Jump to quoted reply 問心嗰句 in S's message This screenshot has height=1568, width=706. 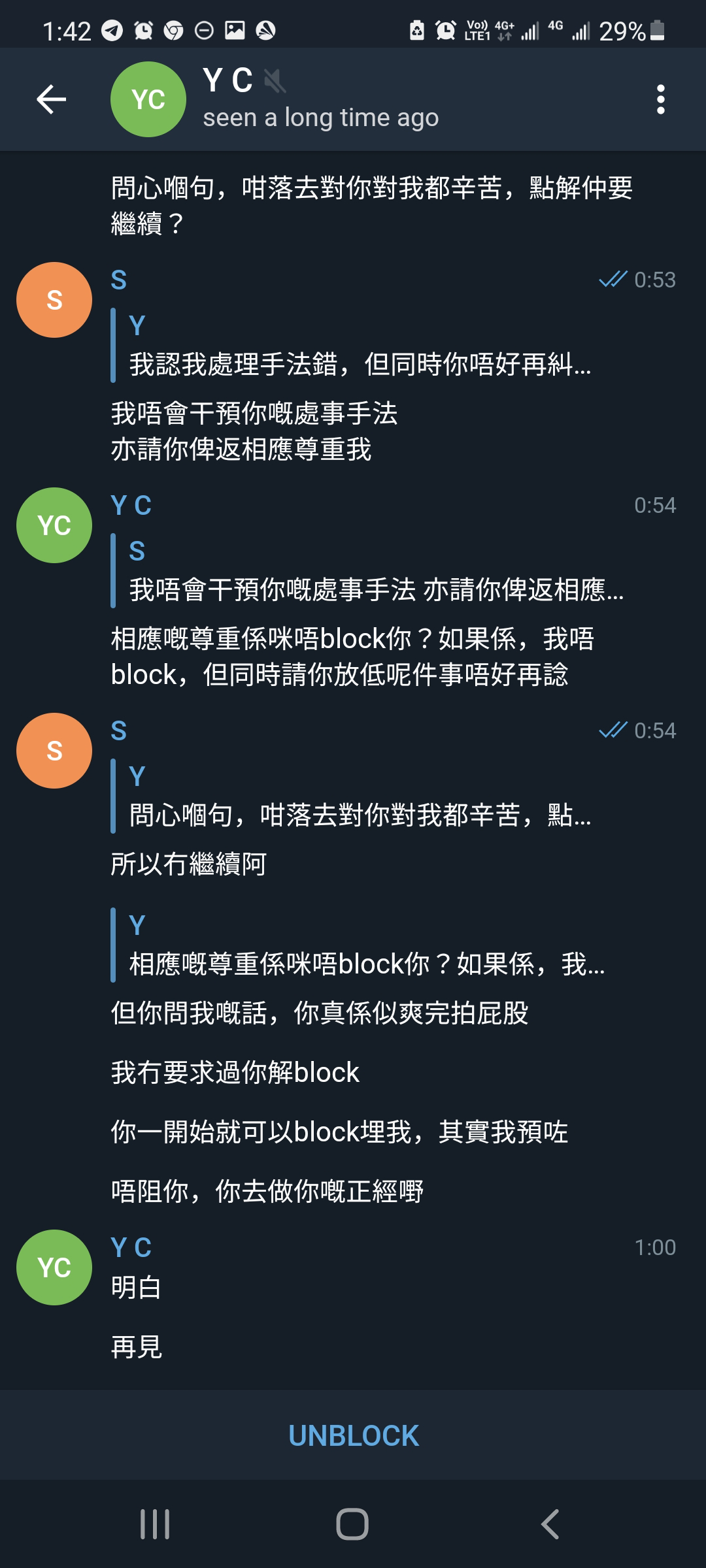353,796
